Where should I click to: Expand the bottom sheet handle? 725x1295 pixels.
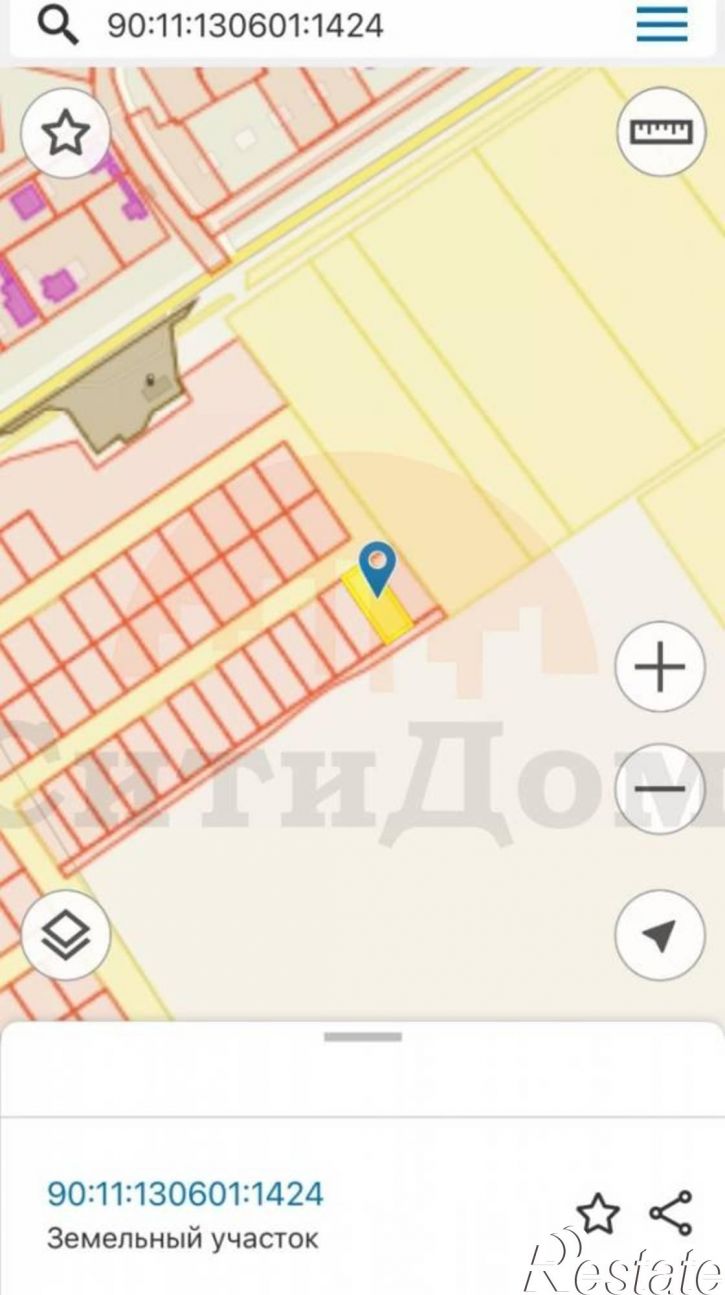click(x=362, y=1037)
